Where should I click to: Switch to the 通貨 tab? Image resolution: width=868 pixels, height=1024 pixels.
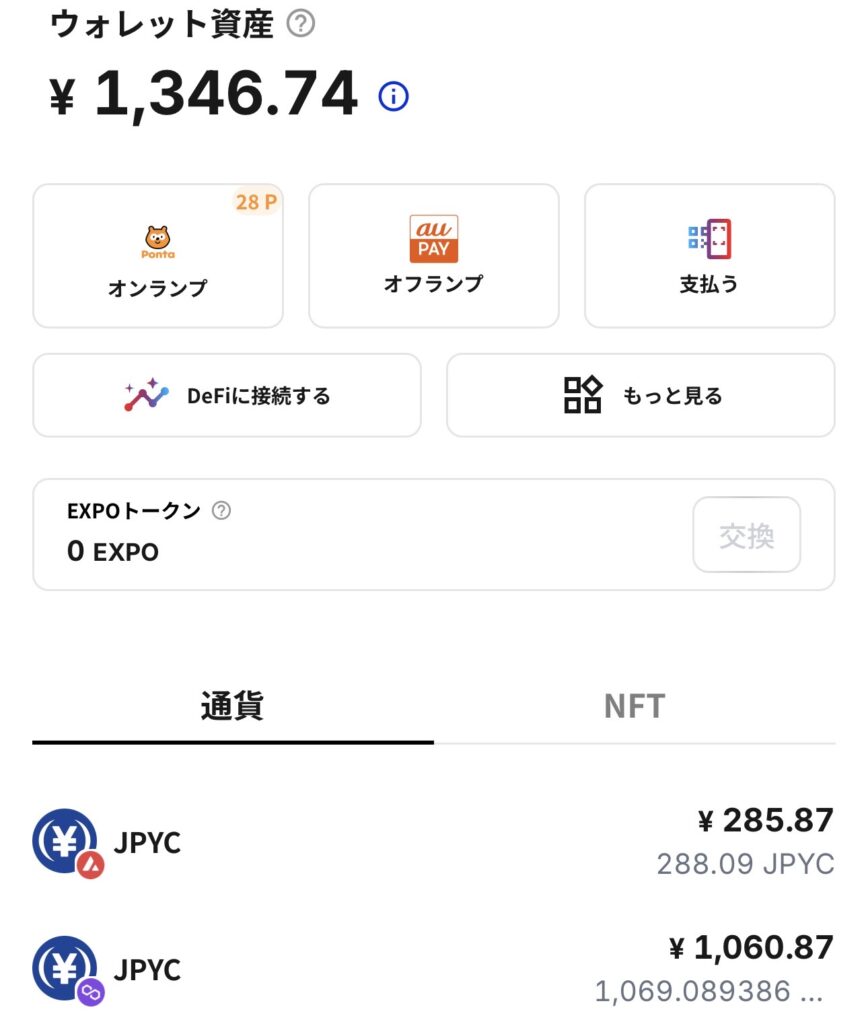(232, 706)
